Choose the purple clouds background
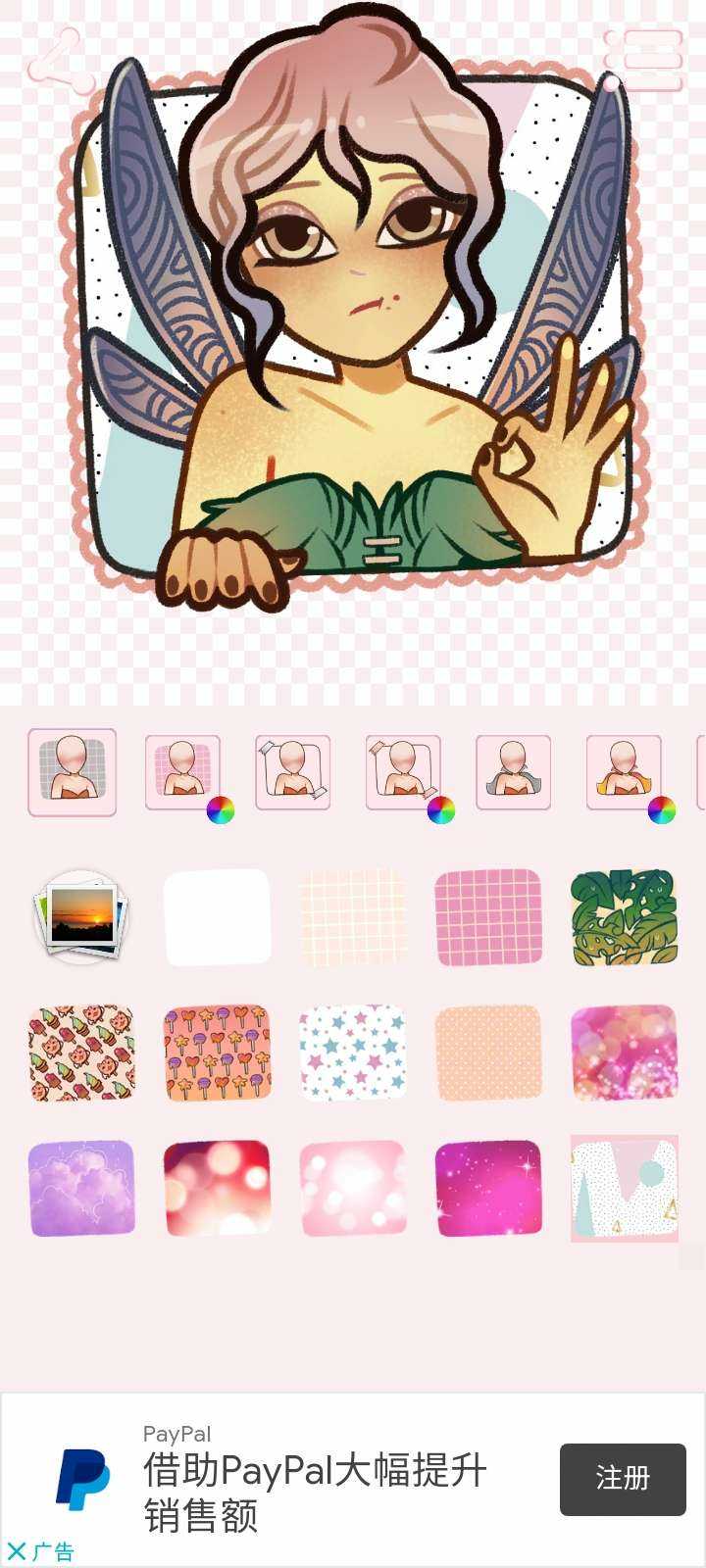706x1568 pixels. point(81,1188)
